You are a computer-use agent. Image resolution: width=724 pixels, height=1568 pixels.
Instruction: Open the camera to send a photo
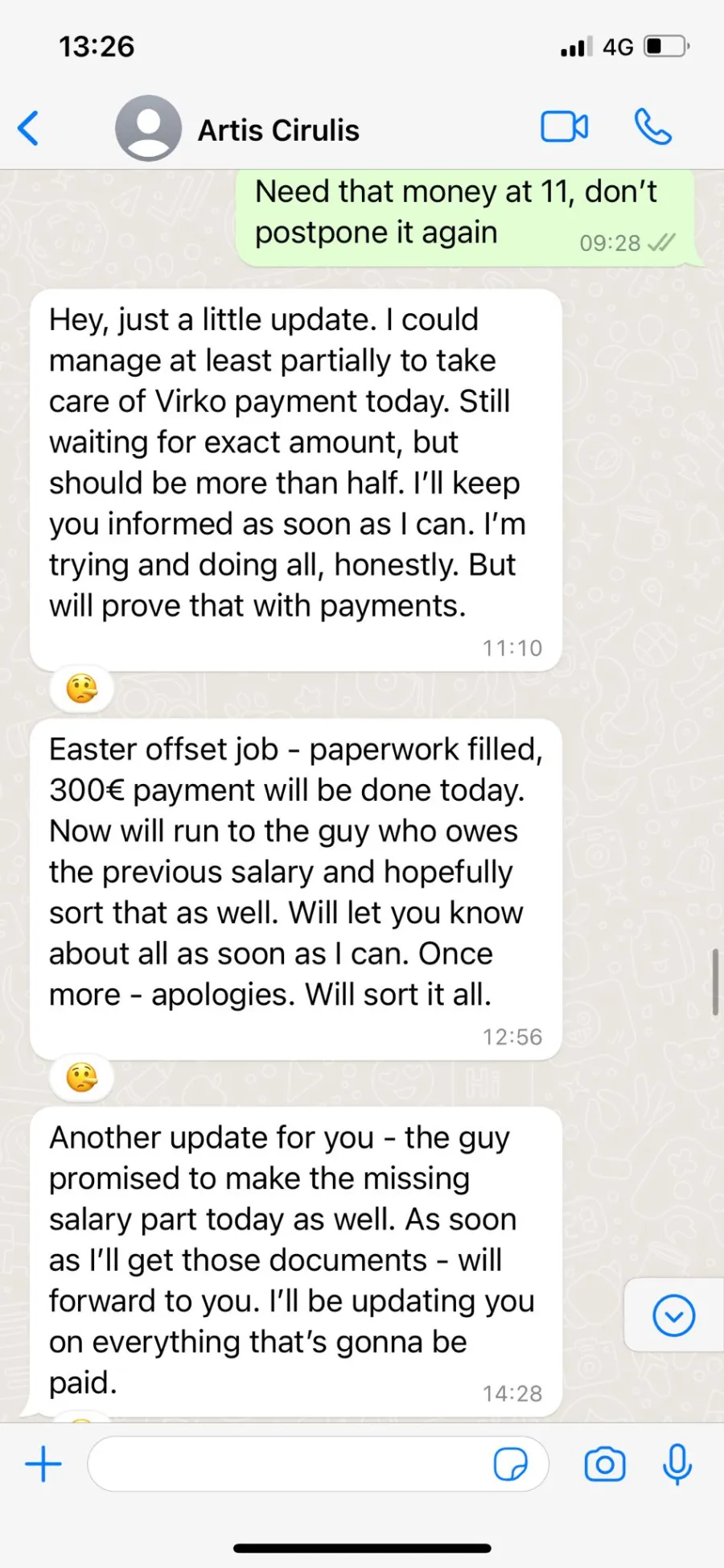605,1464
